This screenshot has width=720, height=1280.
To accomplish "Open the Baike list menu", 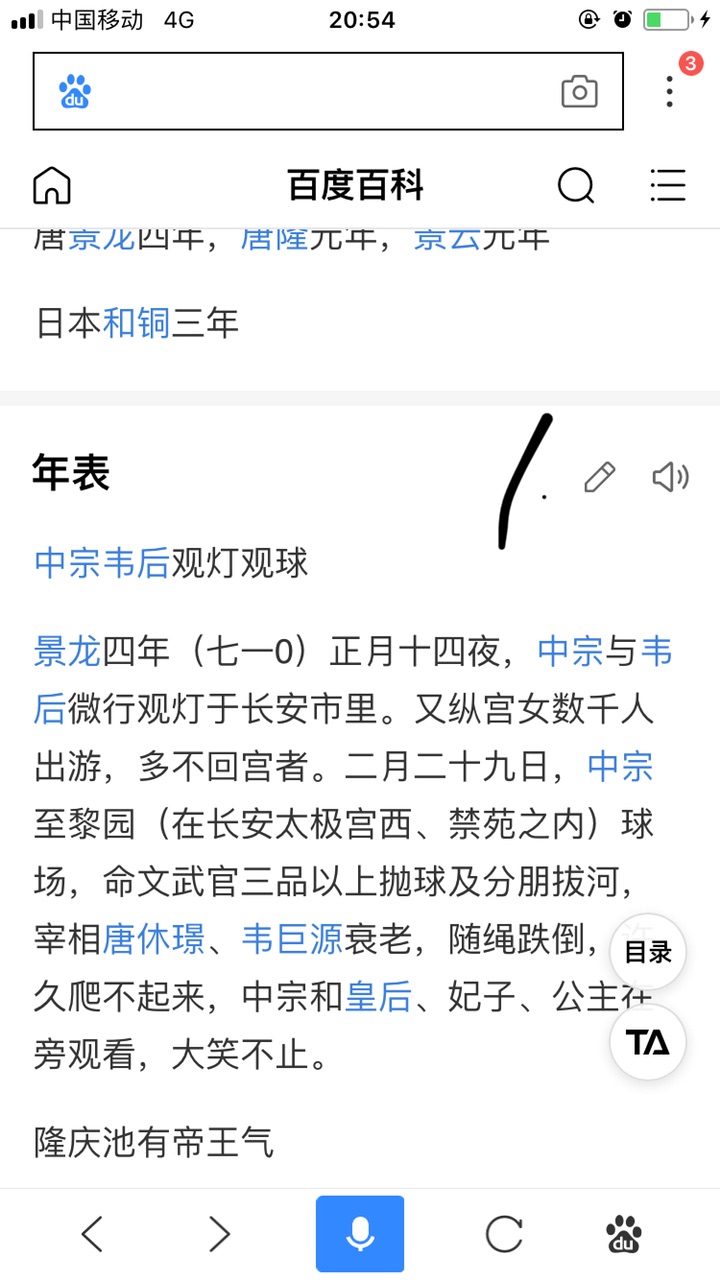I will (668, 186).
